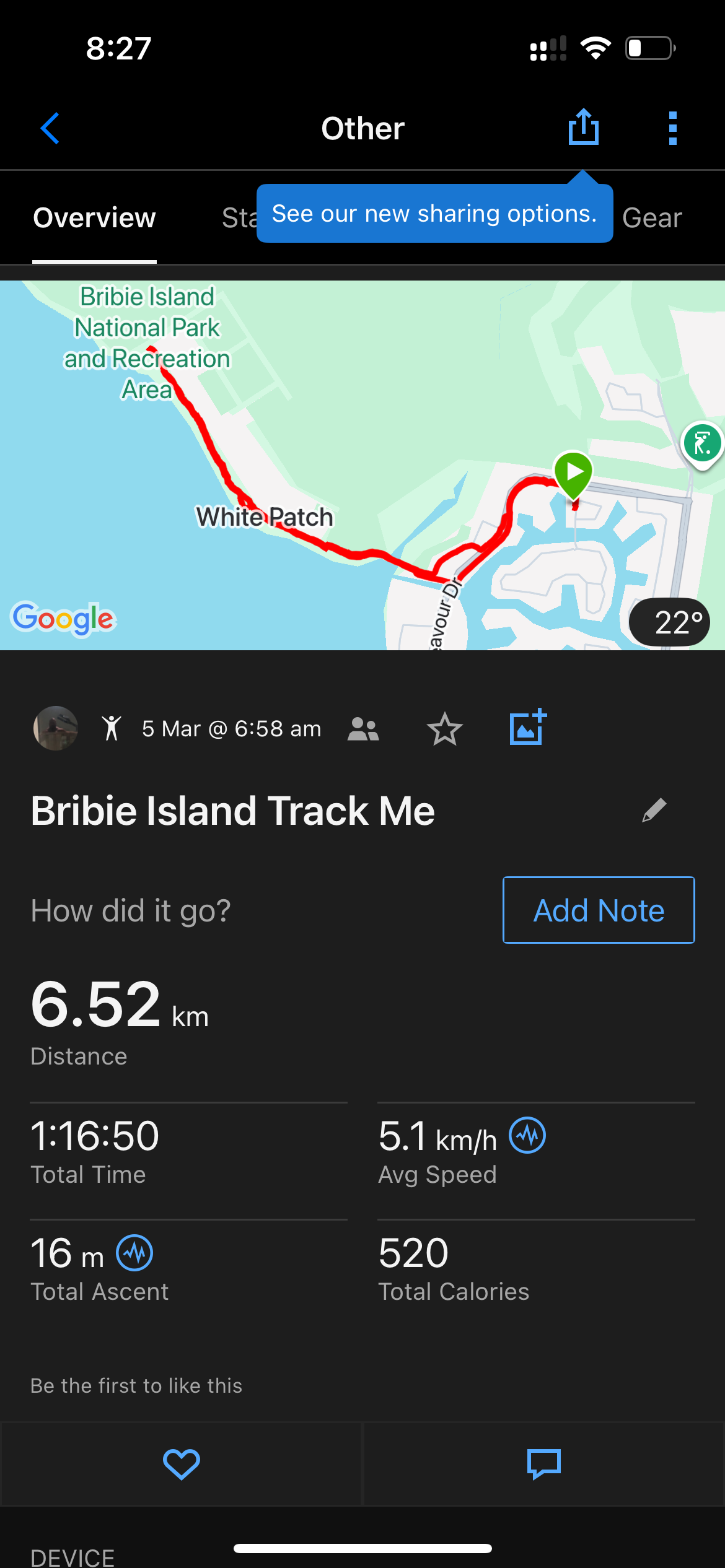Open comments for this activity

(x=543, y=1464)
